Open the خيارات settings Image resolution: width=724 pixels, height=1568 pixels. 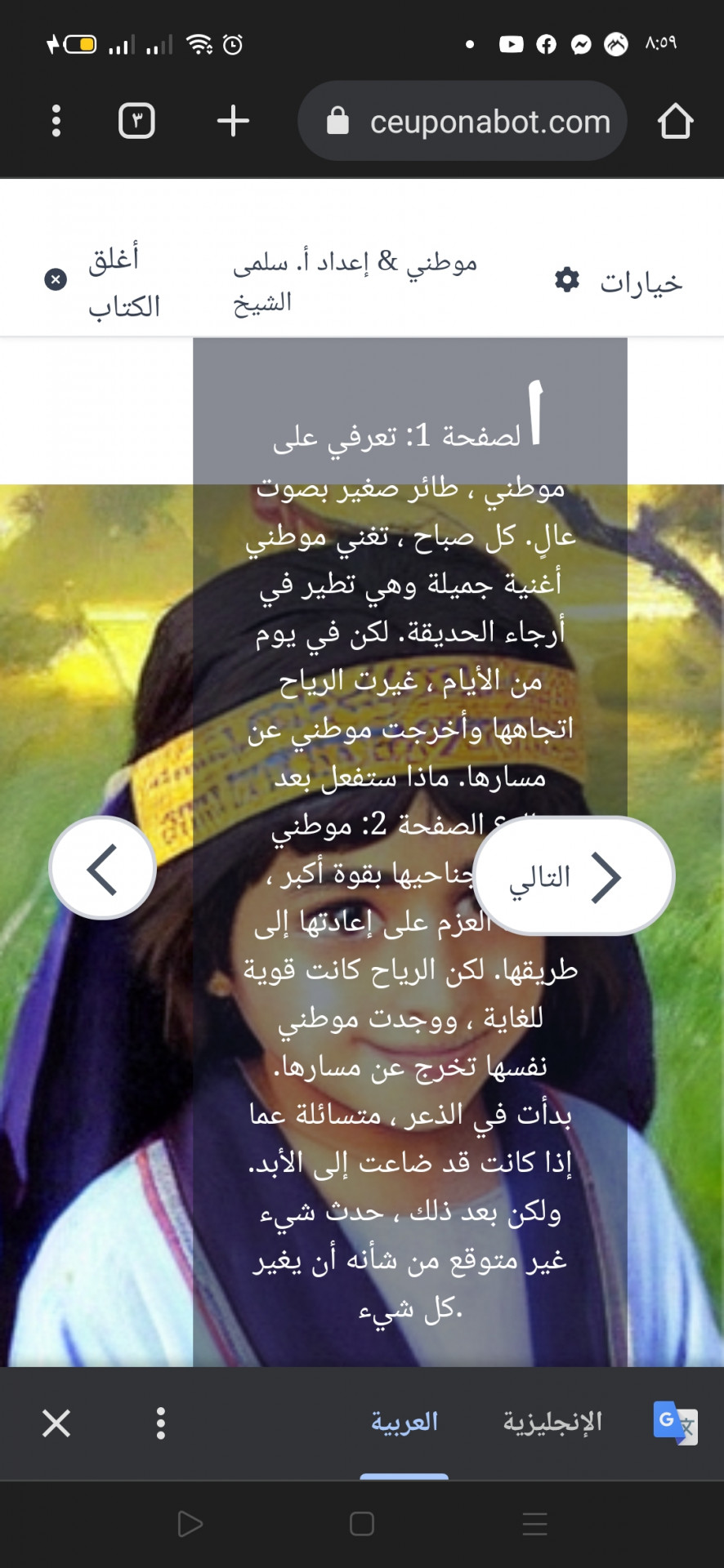(x=619, y=282)
